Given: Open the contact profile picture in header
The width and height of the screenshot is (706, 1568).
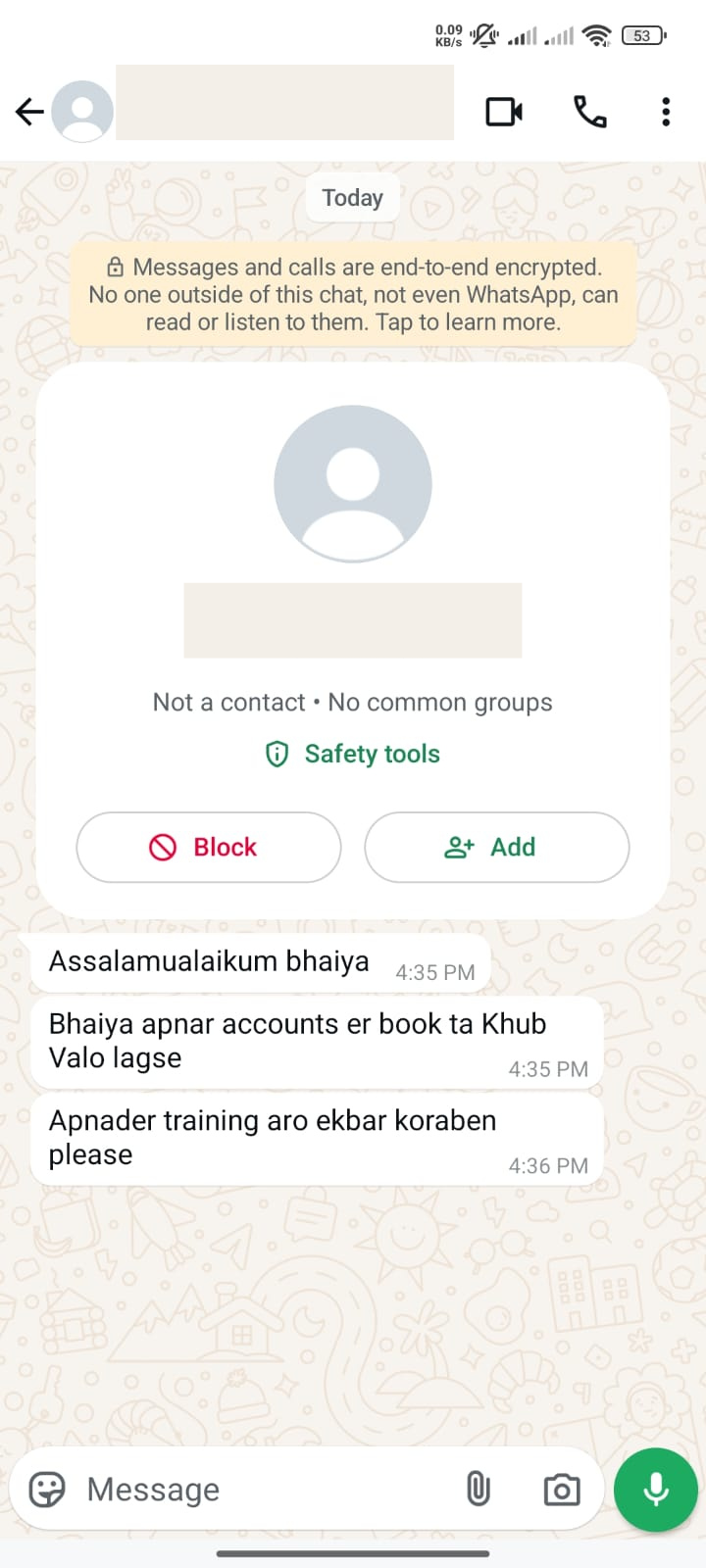Looking at the screenshot, I should pos(82,112).
